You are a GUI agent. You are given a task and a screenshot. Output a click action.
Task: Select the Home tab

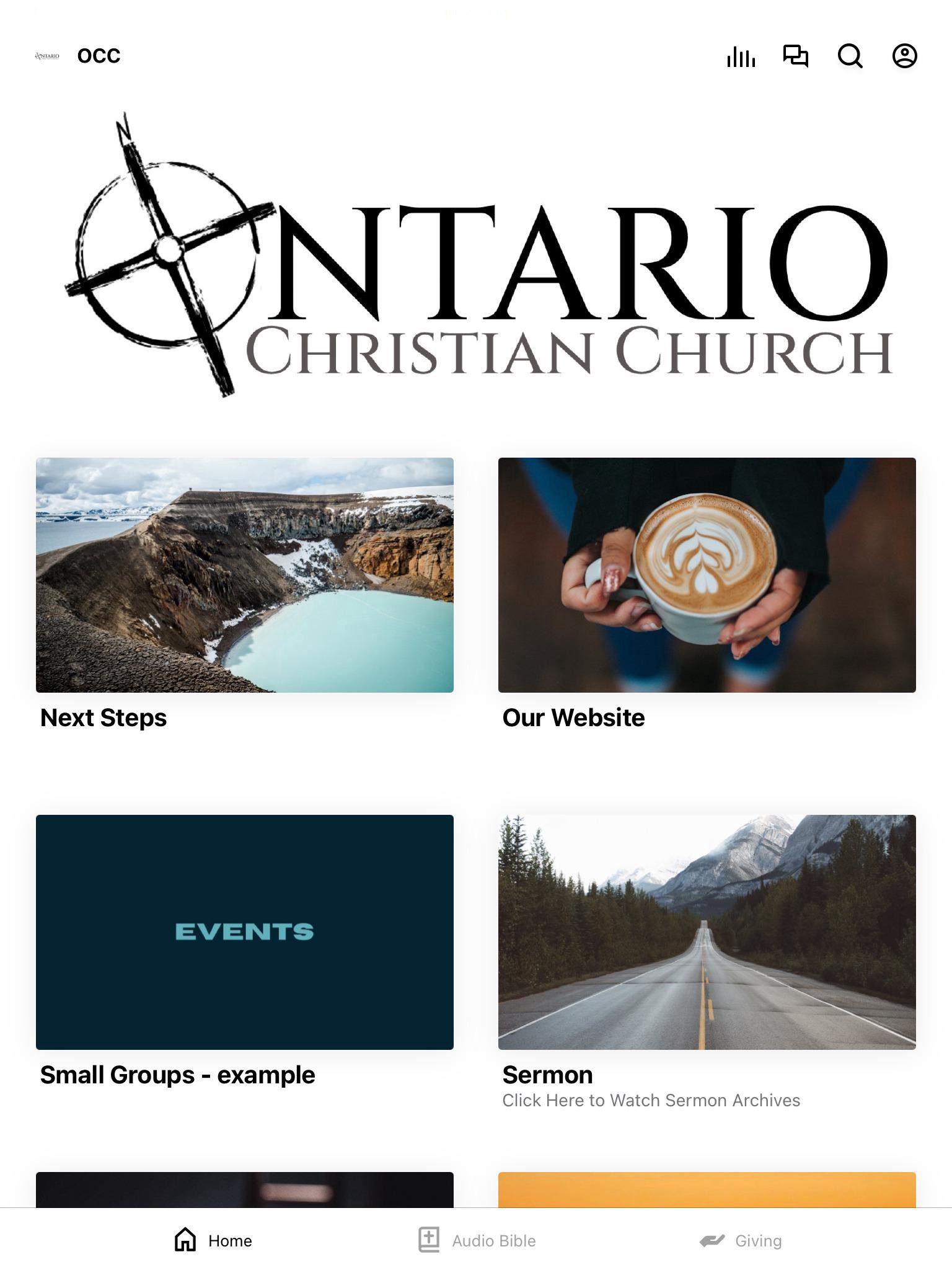(213, 1240)
